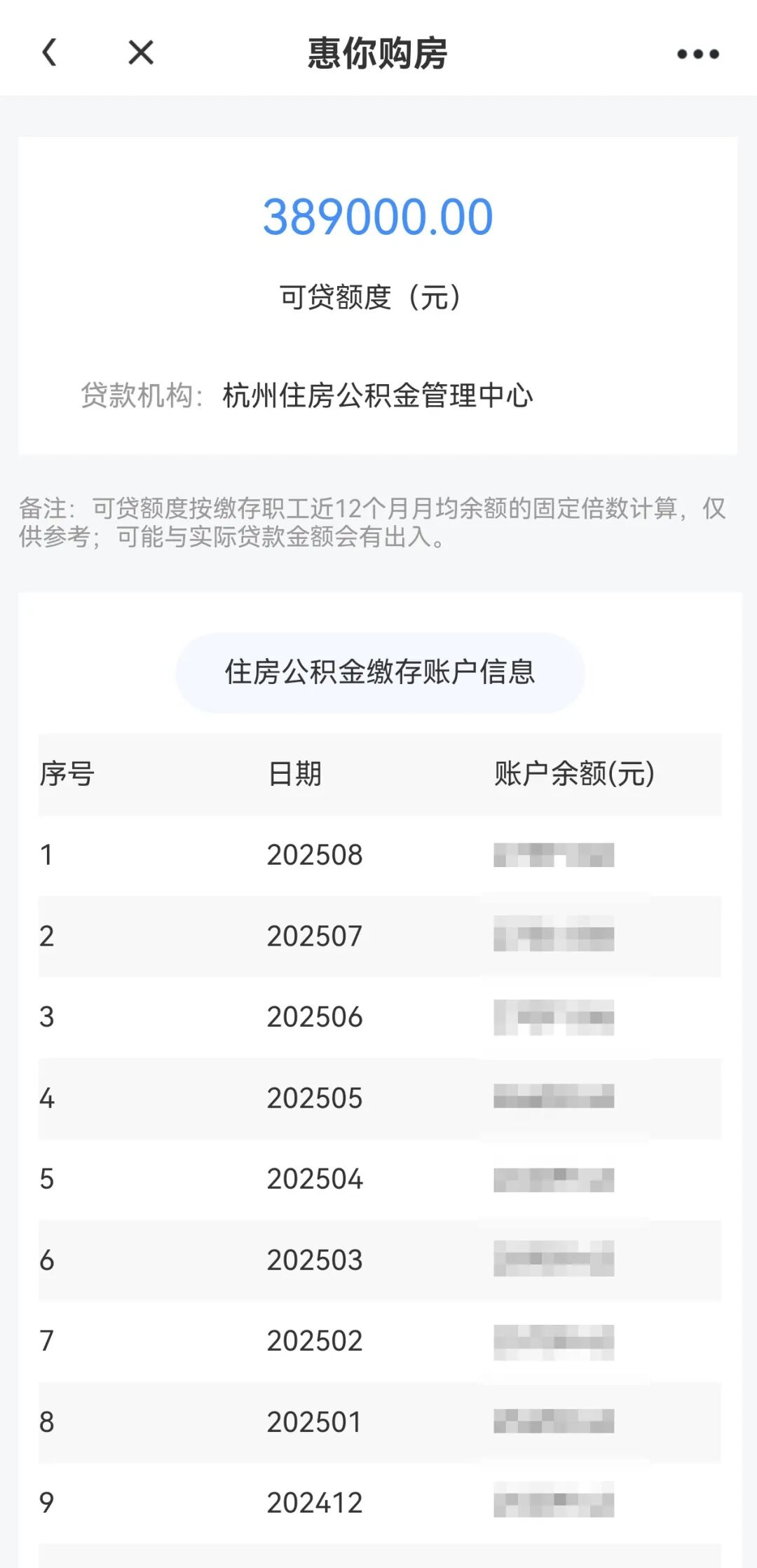757x1568 pixels.
Task: Select the 住房公积金缴存账户信息 section header pill
Action: (378, 671)
